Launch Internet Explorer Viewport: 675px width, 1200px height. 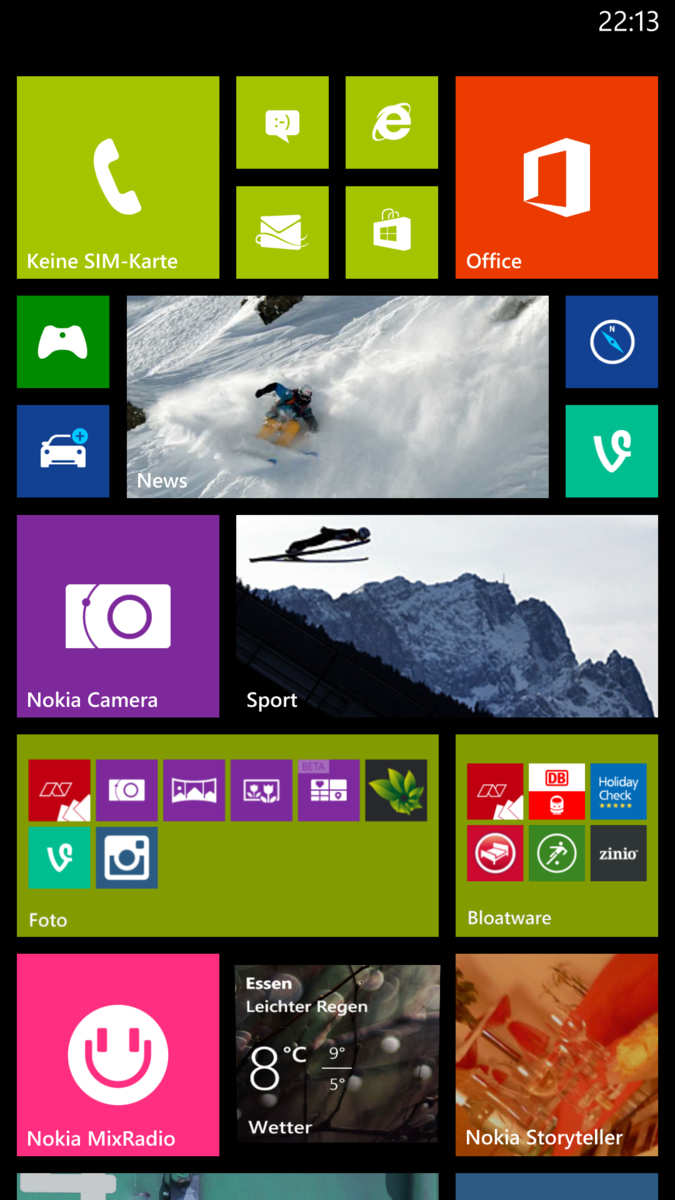click(x=391, y=122)
